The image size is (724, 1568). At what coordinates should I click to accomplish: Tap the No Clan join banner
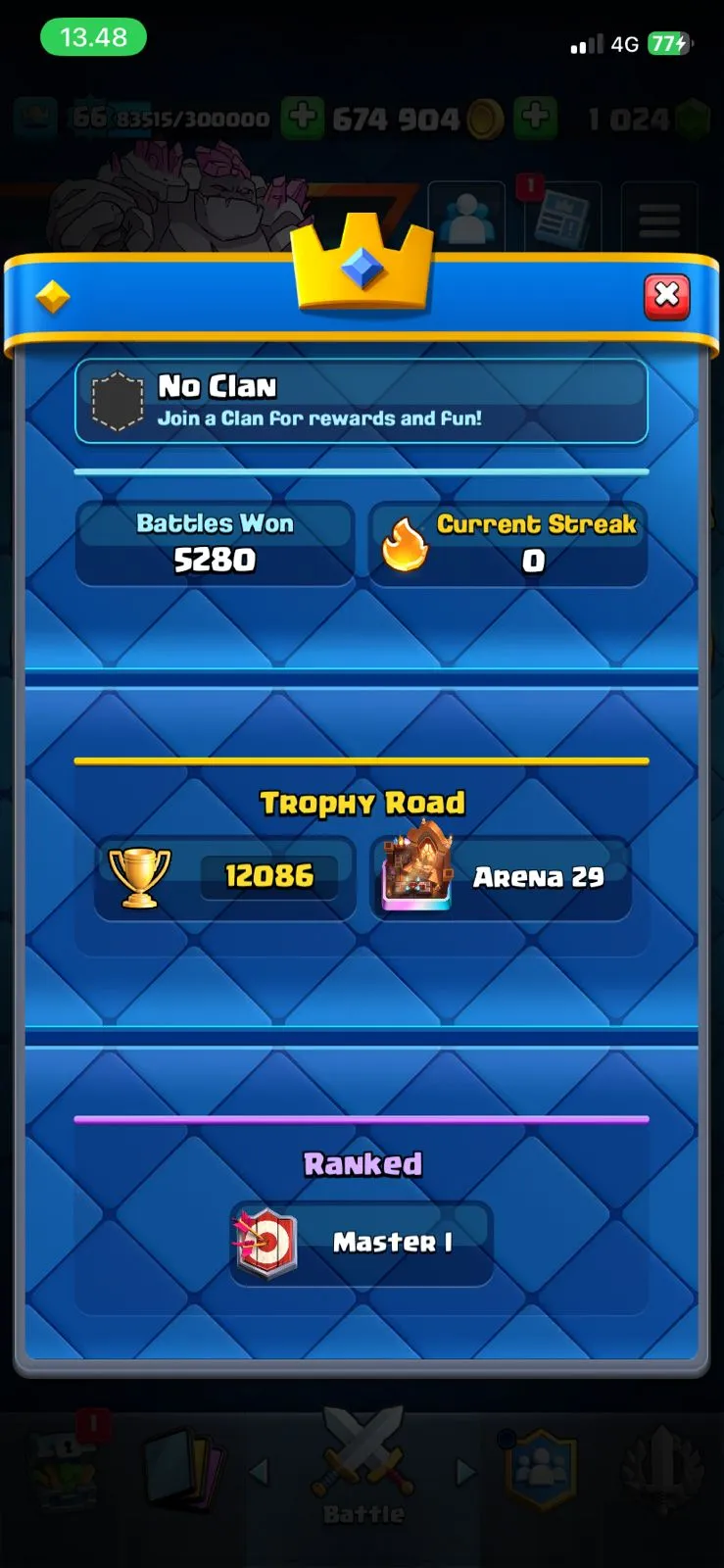(361, 402)
